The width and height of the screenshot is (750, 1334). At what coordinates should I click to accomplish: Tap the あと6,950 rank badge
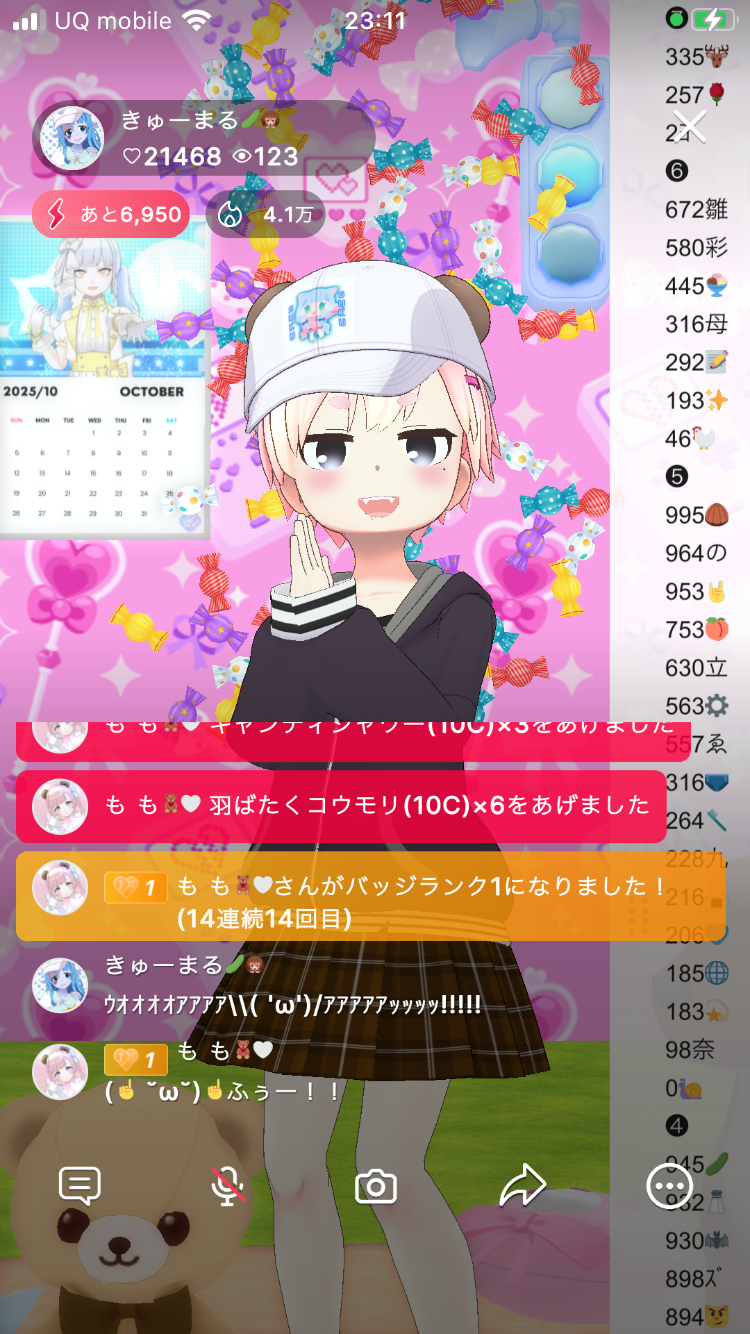pos(111,214)
